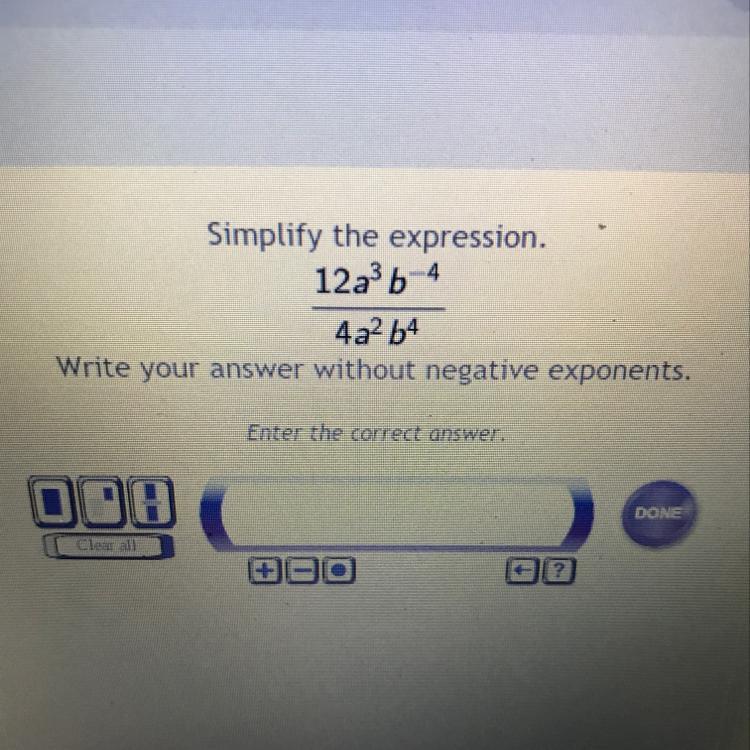
Task: Tap the Clear all button
Action: (x=108, y=546)
